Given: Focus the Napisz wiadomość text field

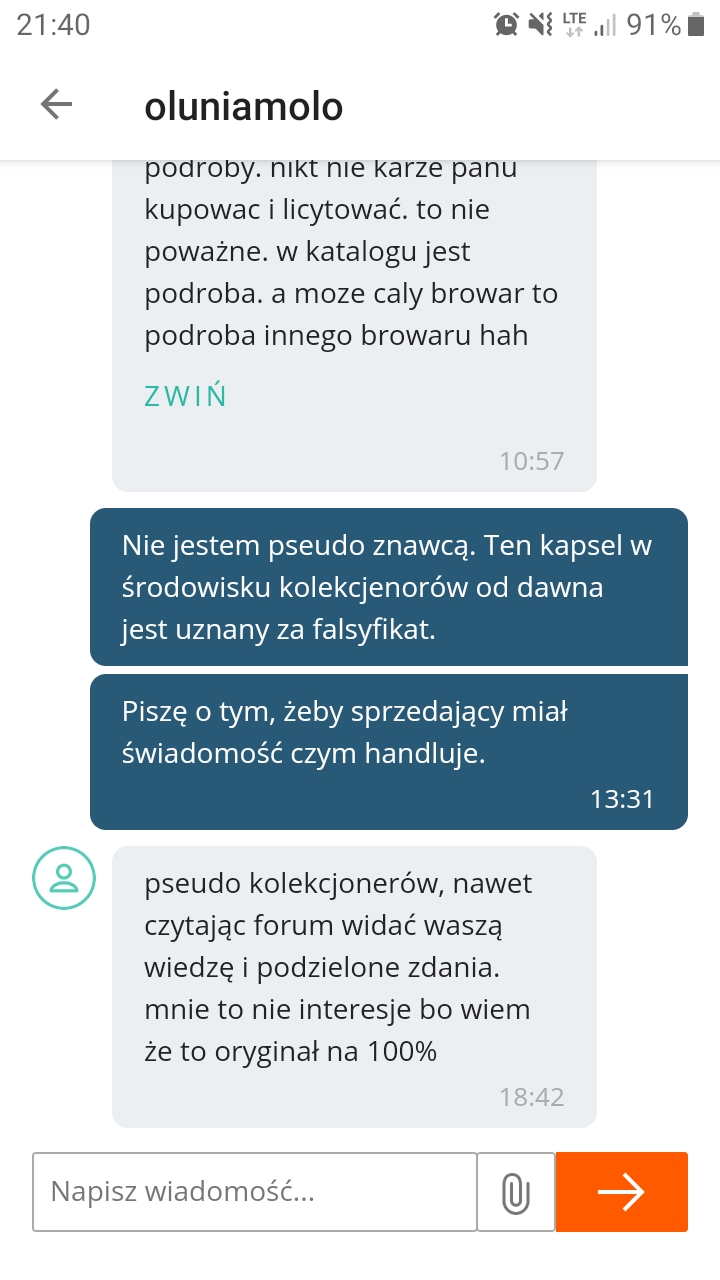Looking at the screenshot, I should pos(254,1191).
